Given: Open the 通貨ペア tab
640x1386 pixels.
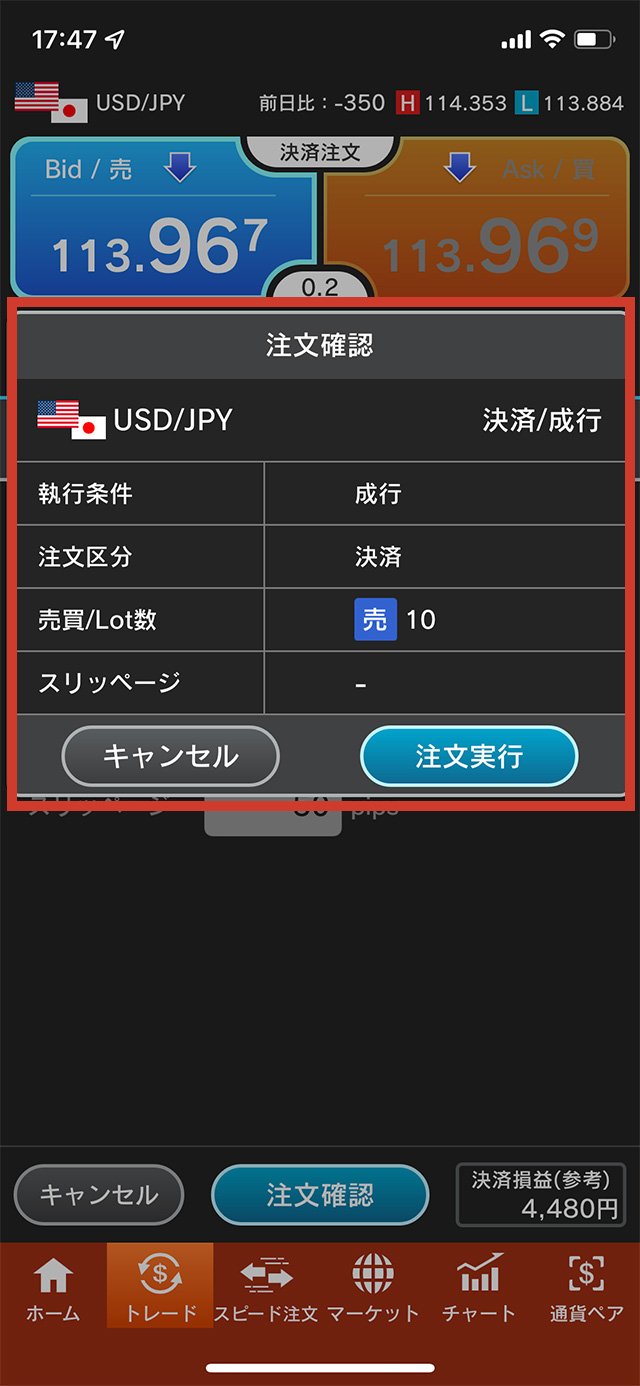Looking at the screenshot, I should pos(586,1288).
